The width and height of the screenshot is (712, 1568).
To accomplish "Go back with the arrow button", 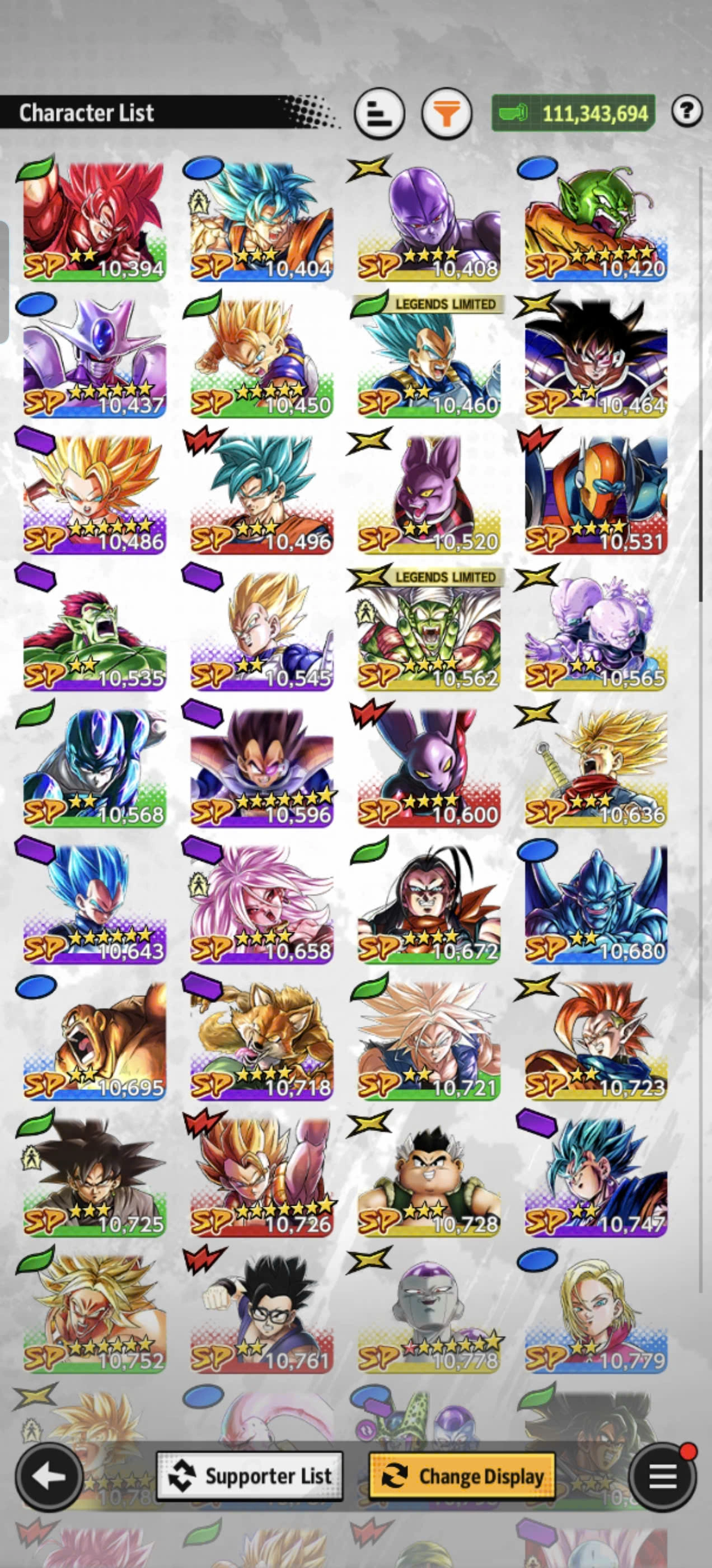I will (x=49, y=1476).
